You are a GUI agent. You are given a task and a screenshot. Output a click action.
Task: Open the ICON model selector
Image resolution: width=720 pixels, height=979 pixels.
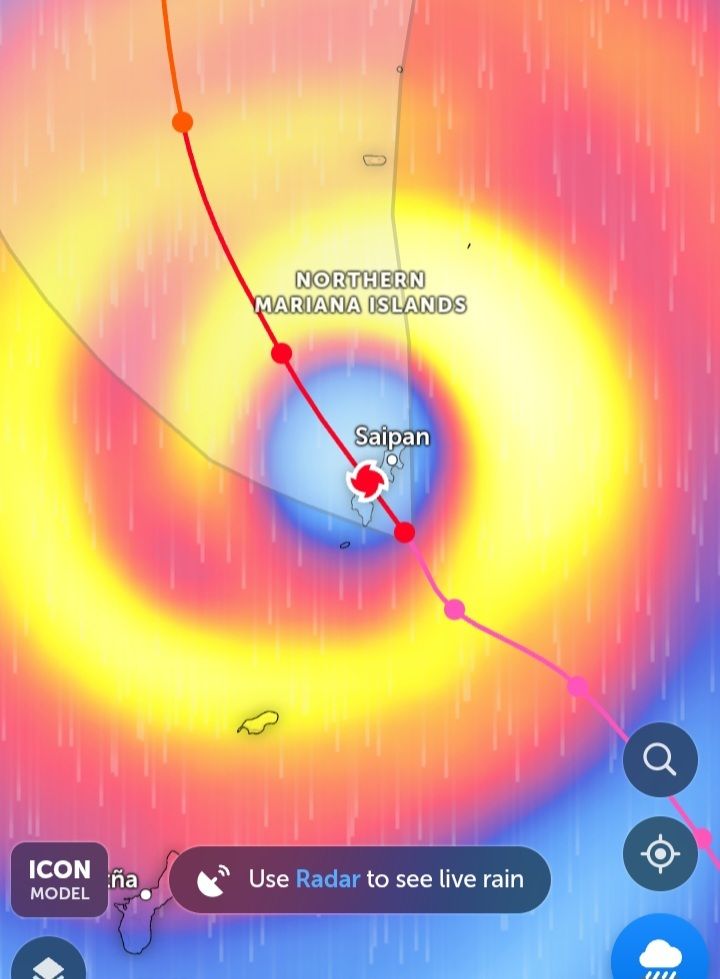60,879
